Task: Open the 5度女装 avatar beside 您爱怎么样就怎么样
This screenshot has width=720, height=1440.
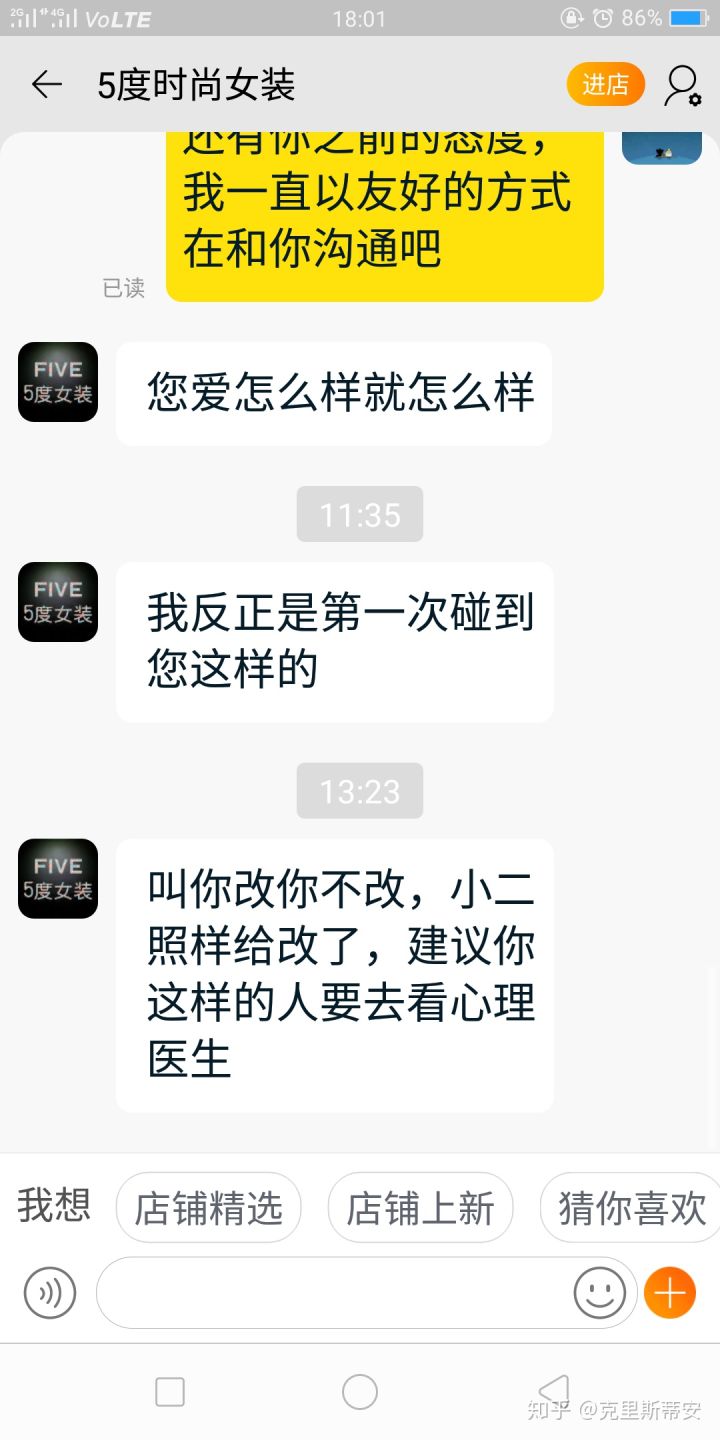Action: click(x=58, y=382)
